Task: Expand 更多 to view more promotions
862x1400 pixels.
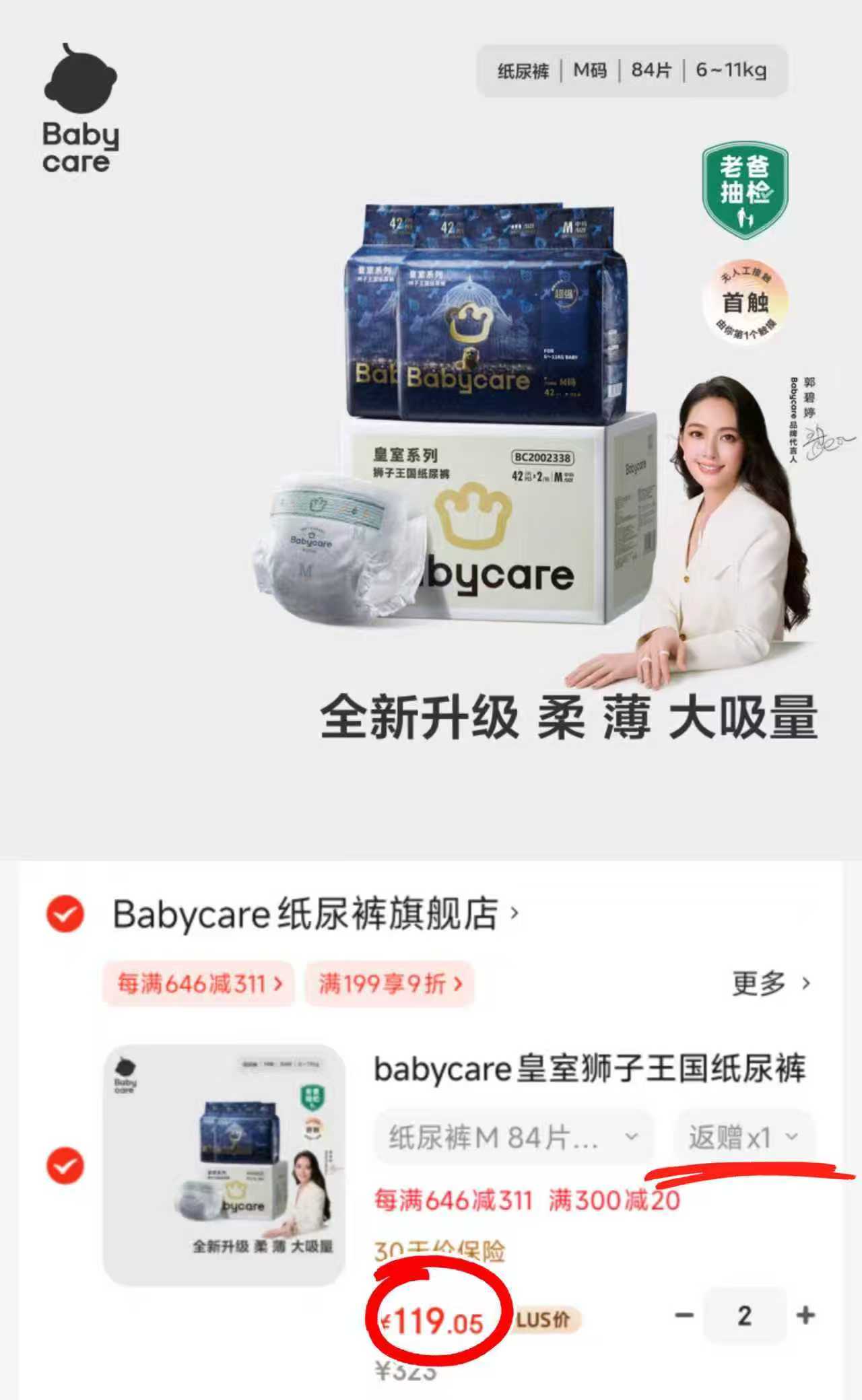Action: [x=768, y=985]
